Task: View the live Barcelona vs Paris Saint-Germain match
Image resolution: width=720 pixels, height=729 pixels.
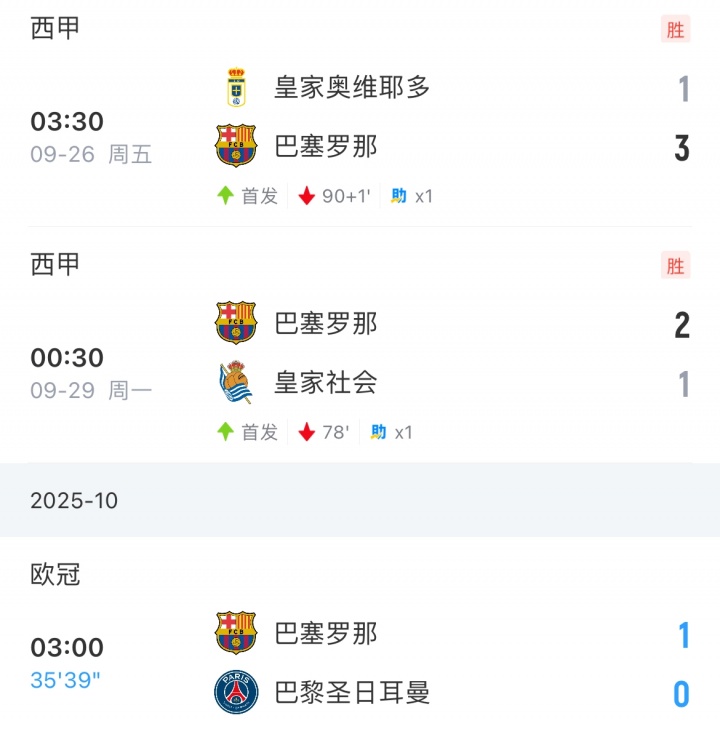Action: [360, 663]
